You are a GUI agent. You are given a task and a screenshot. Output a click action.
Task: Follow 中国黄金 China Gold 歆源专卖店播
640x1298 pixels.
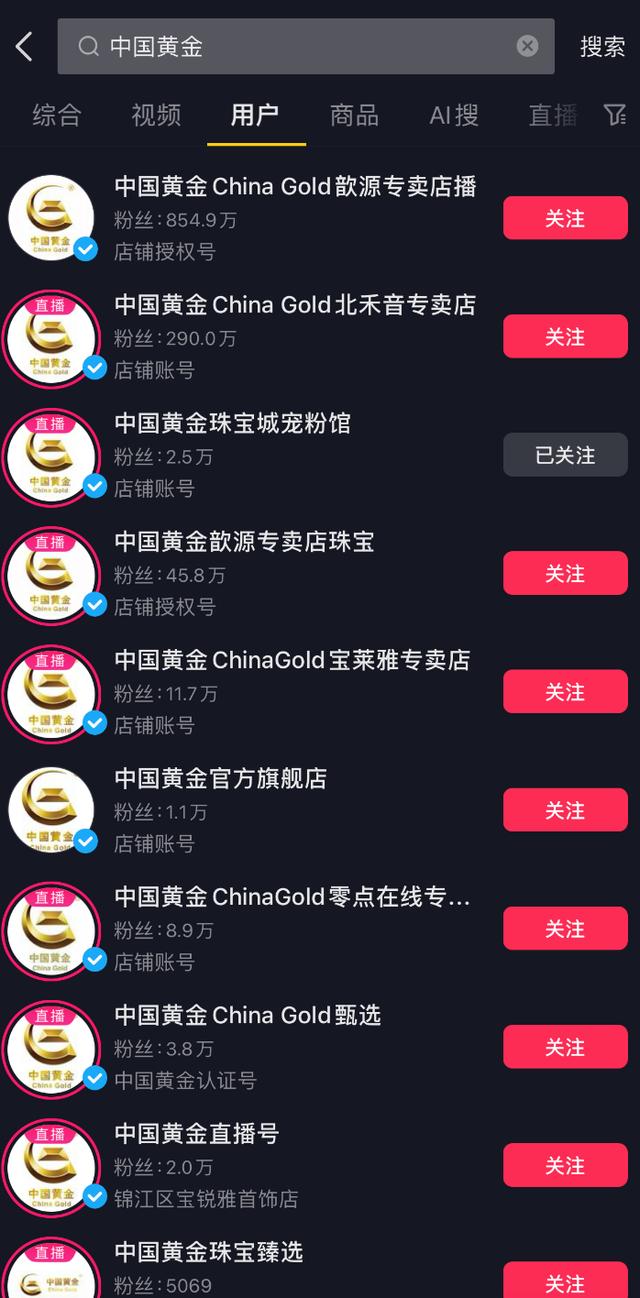565,218
